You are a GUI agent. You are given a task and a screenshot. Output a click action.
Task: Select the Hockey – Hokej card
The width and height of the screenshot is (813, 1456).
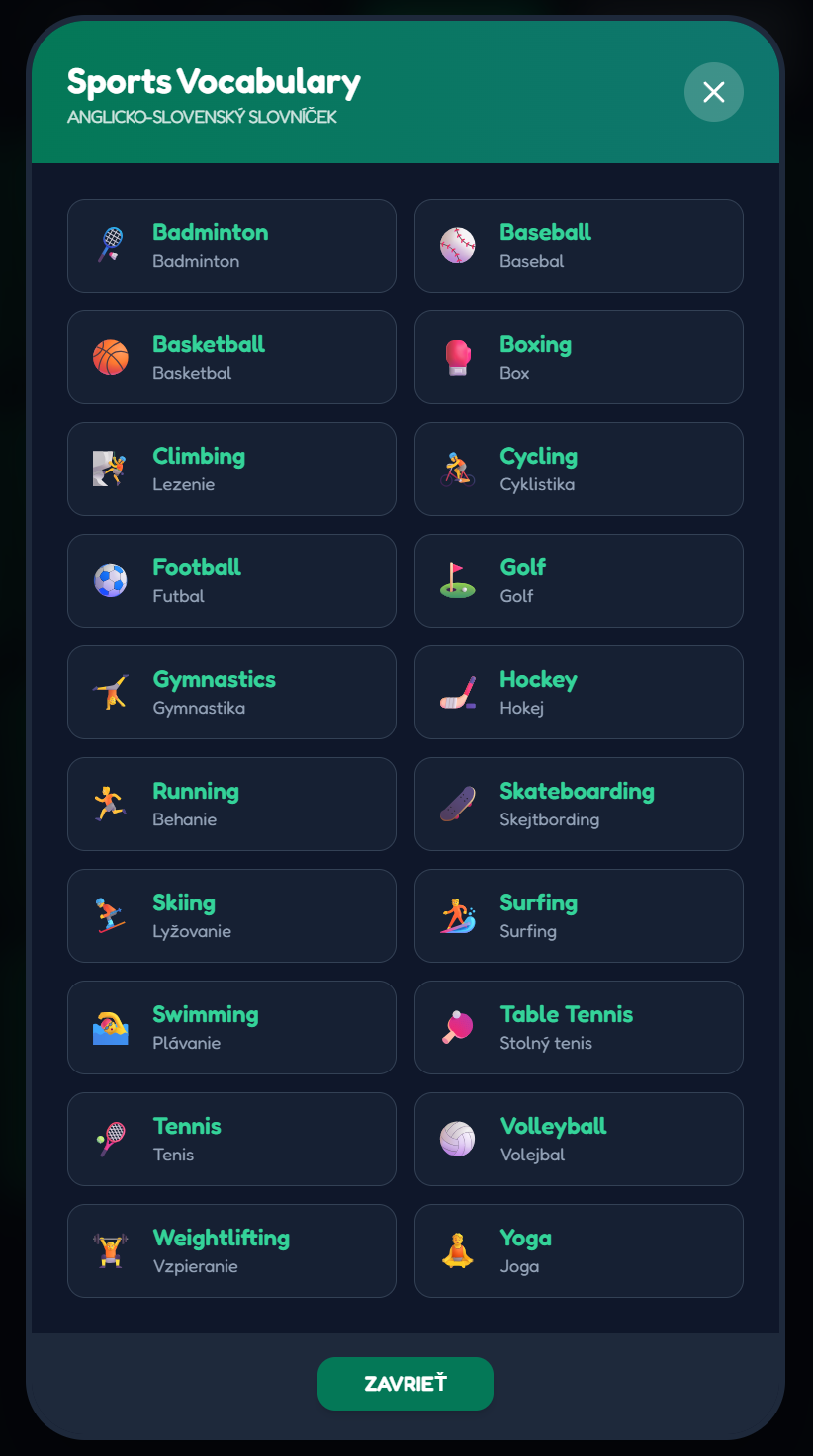[579, 692]
